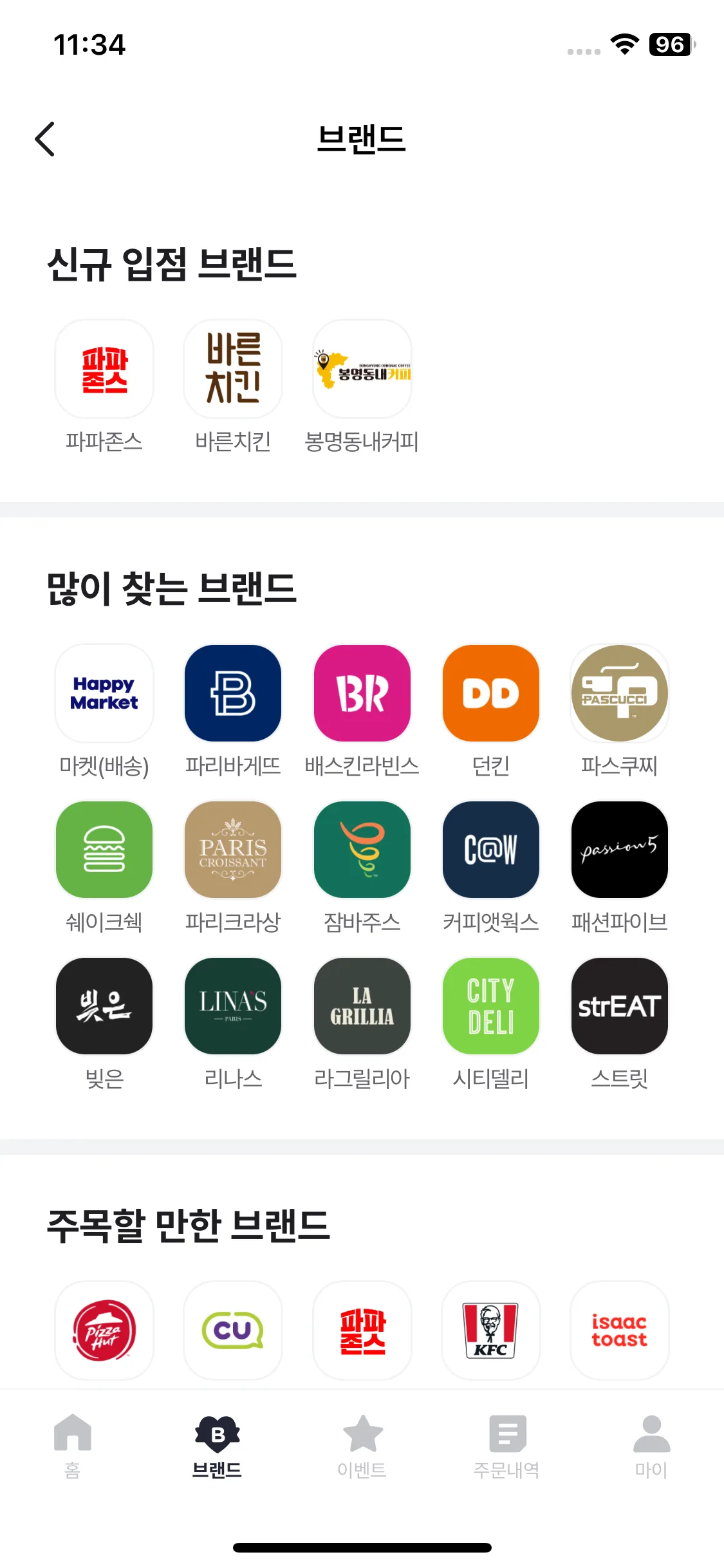724x1568 pixels.
Task: Open the new brand 바른치킨
Action: point(233,369)
